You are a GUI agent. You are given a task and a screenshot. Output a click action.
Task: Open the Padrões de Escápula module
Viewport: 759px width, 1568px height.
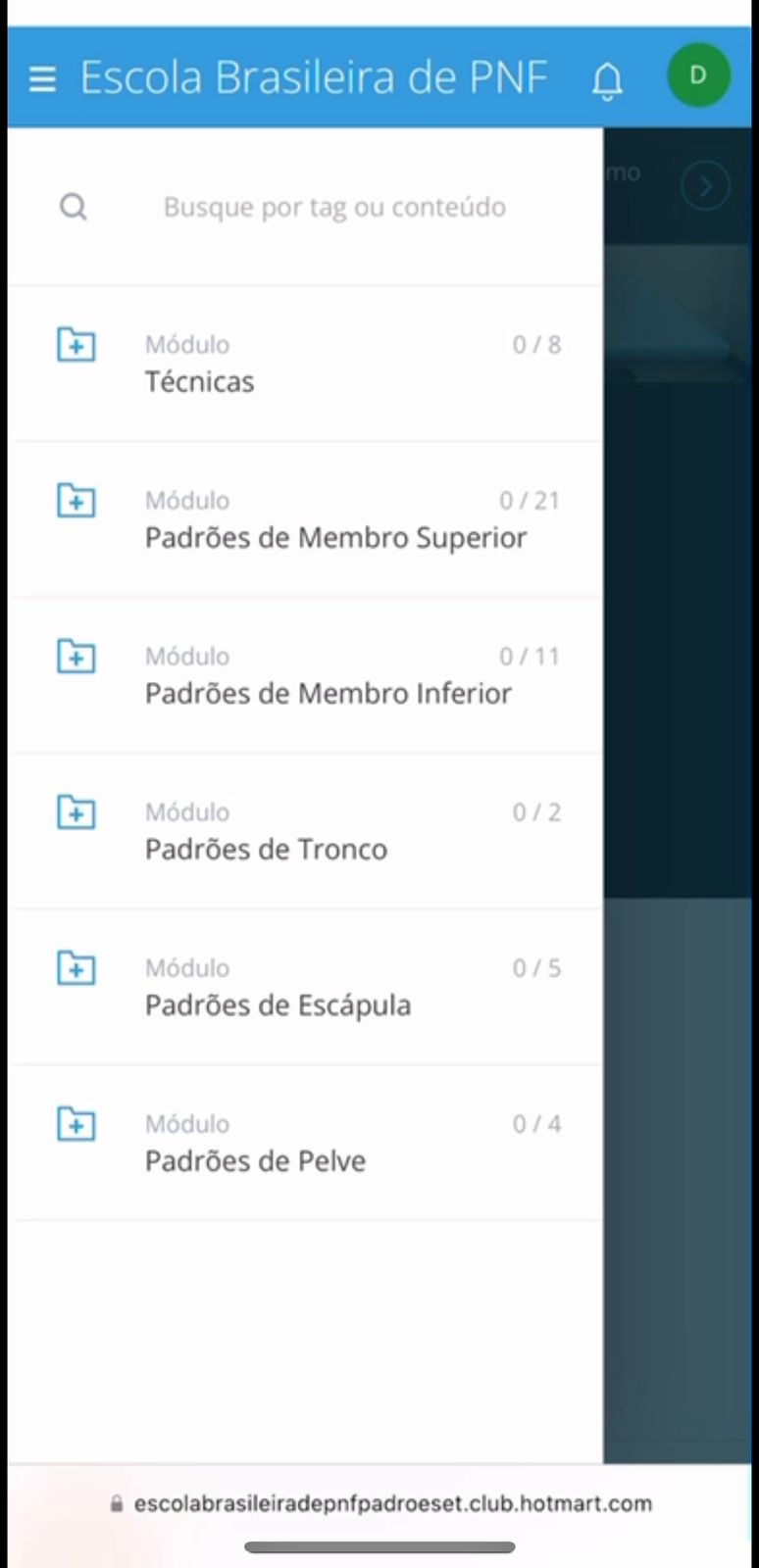tap(306, 987)
